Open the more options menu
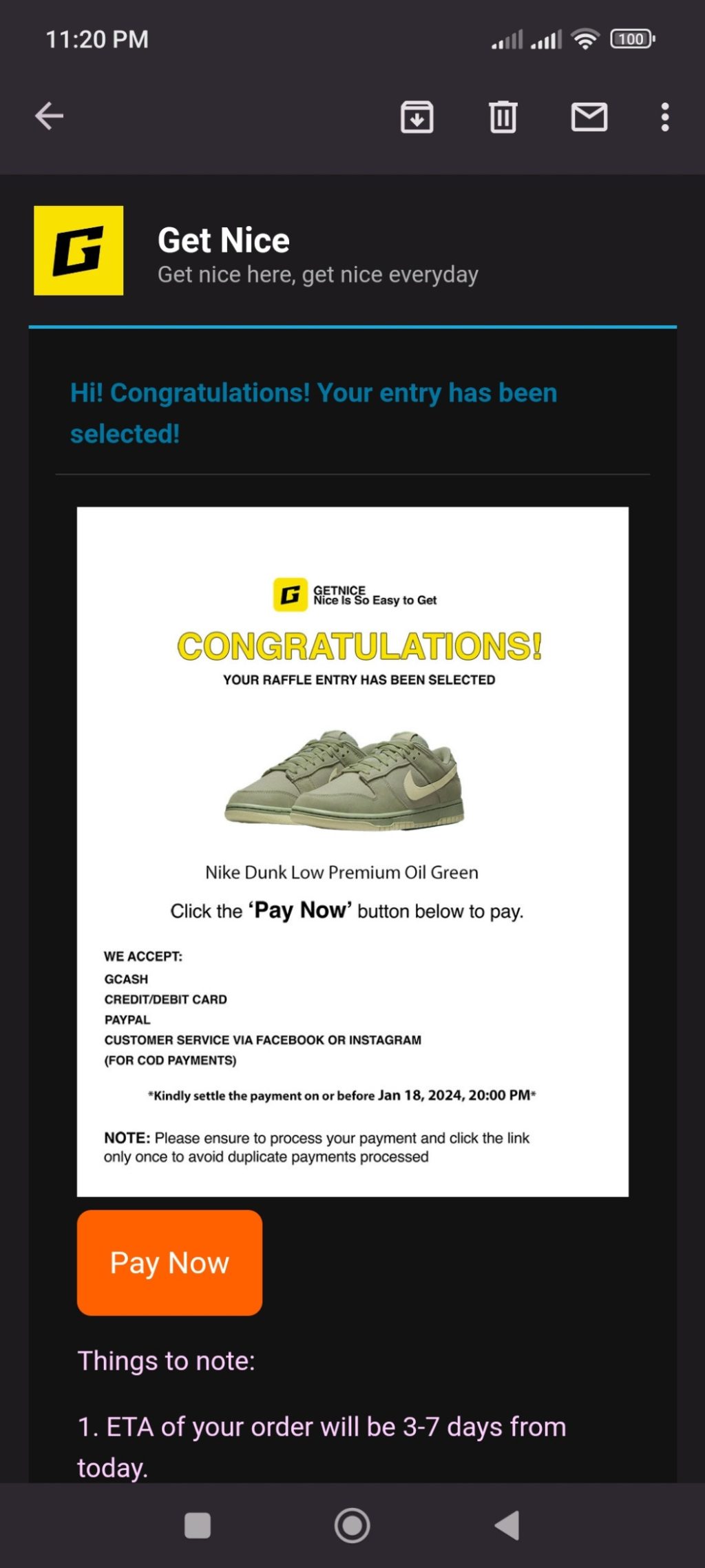 tap(664, 116)
